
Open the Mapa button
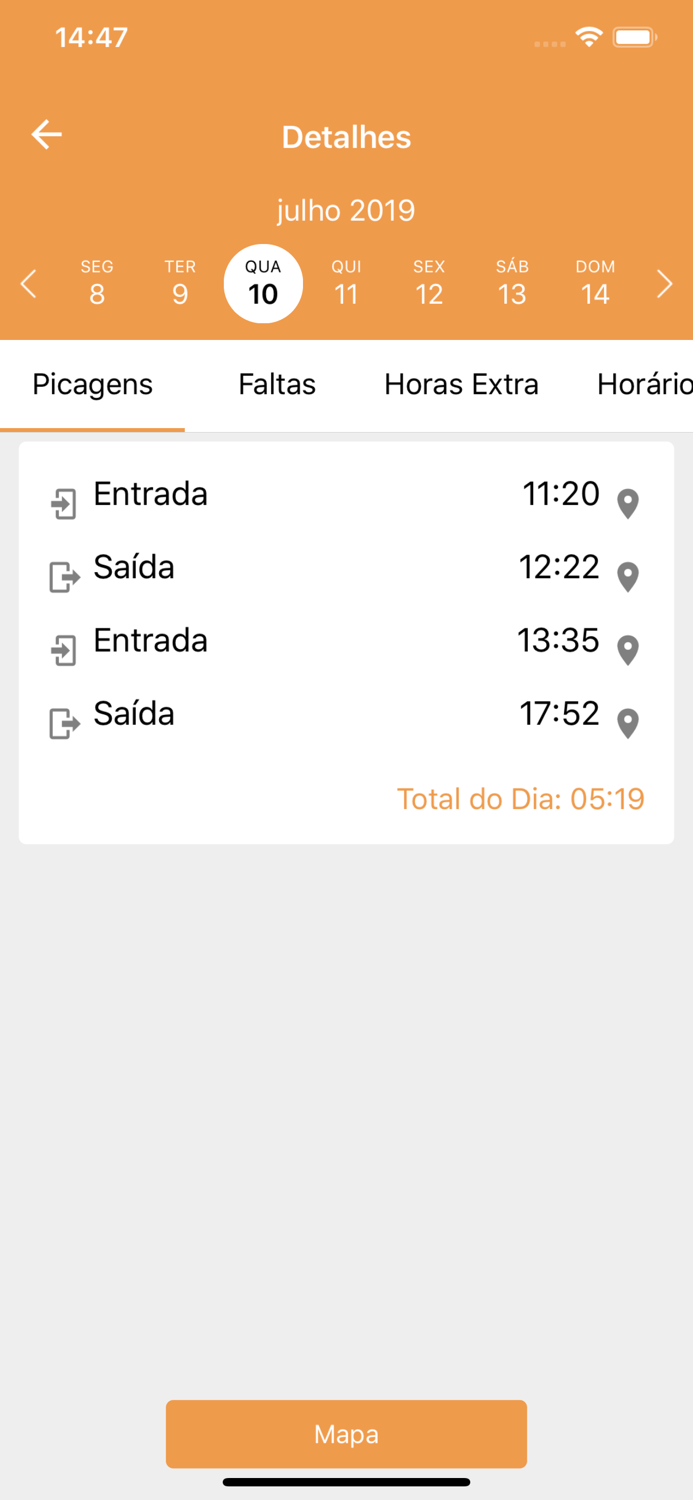(346, 1434)
